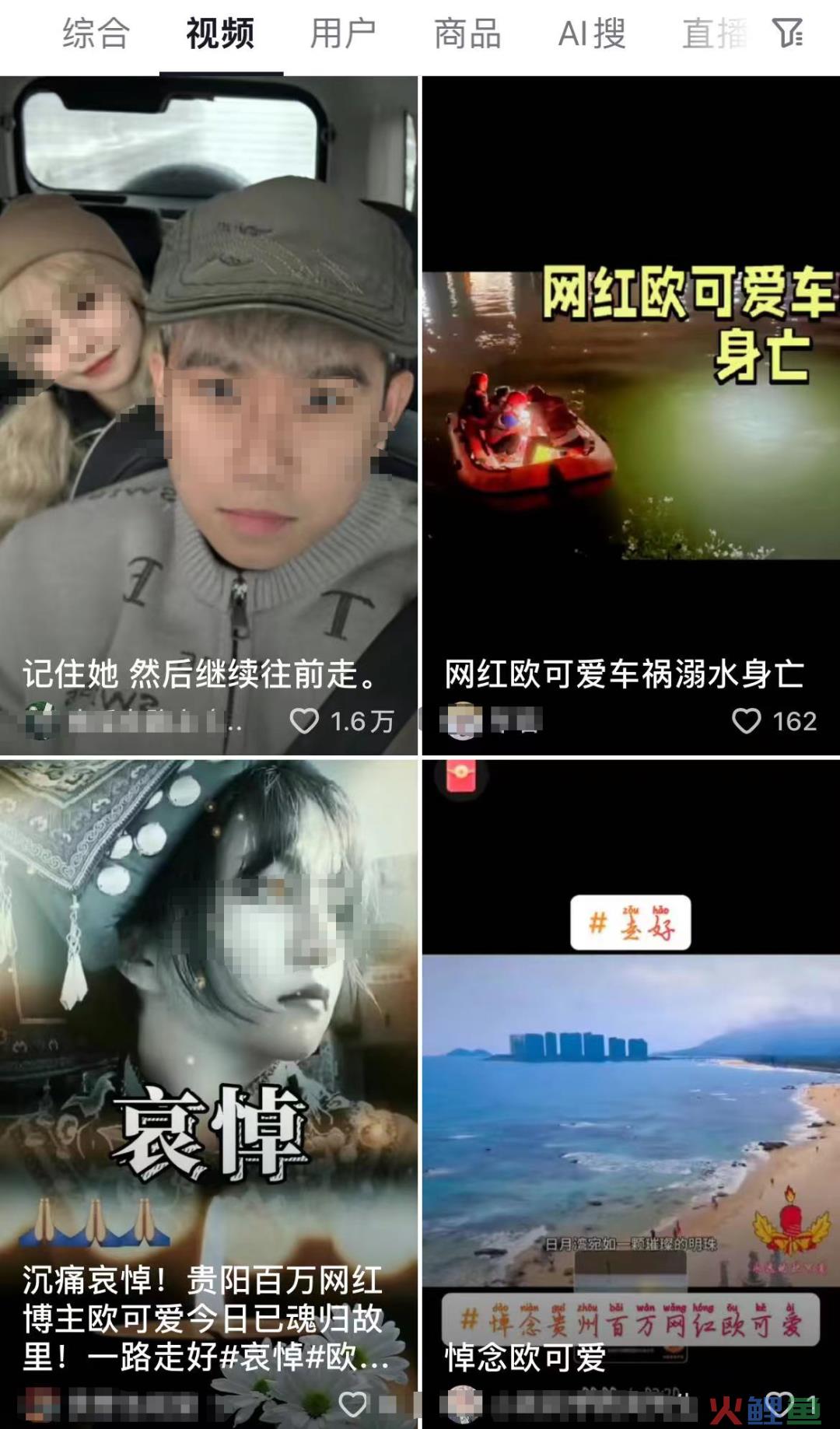840x1429 pixels.
Task: Open the 悼念欧可爱 video
Action: [630, 1089]
